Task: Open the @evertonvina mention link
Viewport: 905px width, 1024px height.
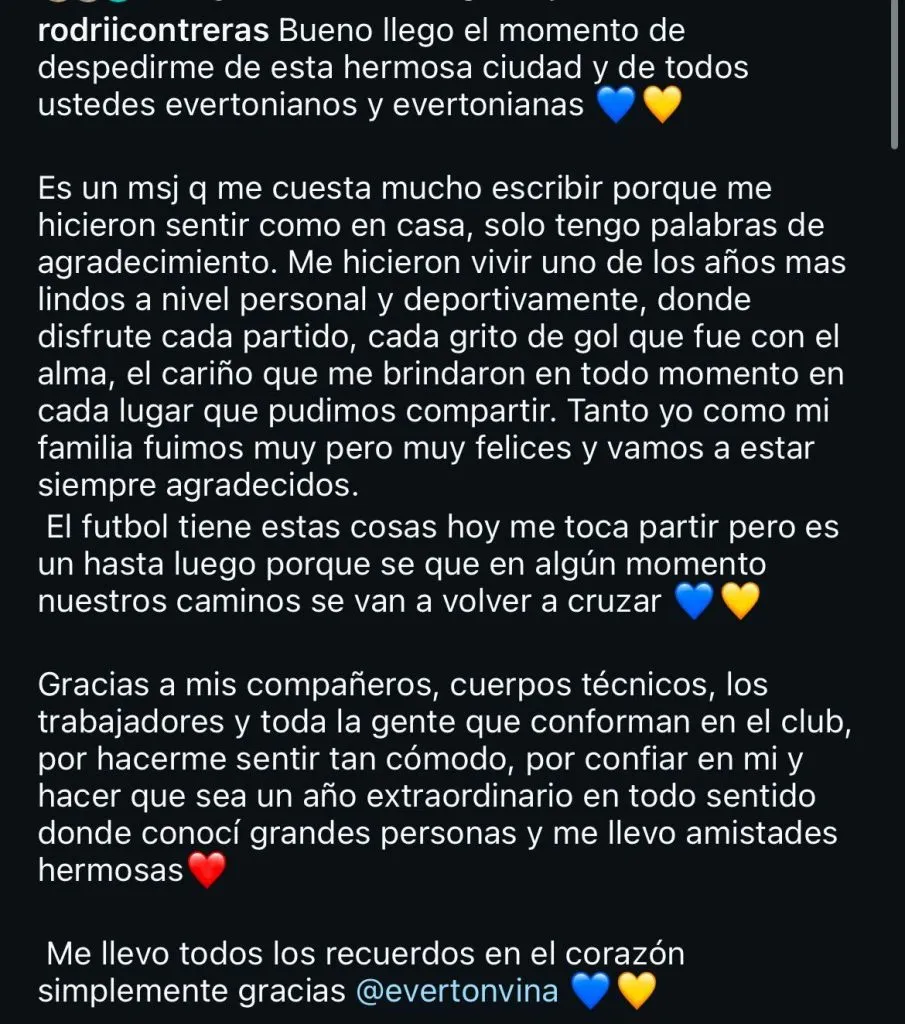Action: (461, 990)
